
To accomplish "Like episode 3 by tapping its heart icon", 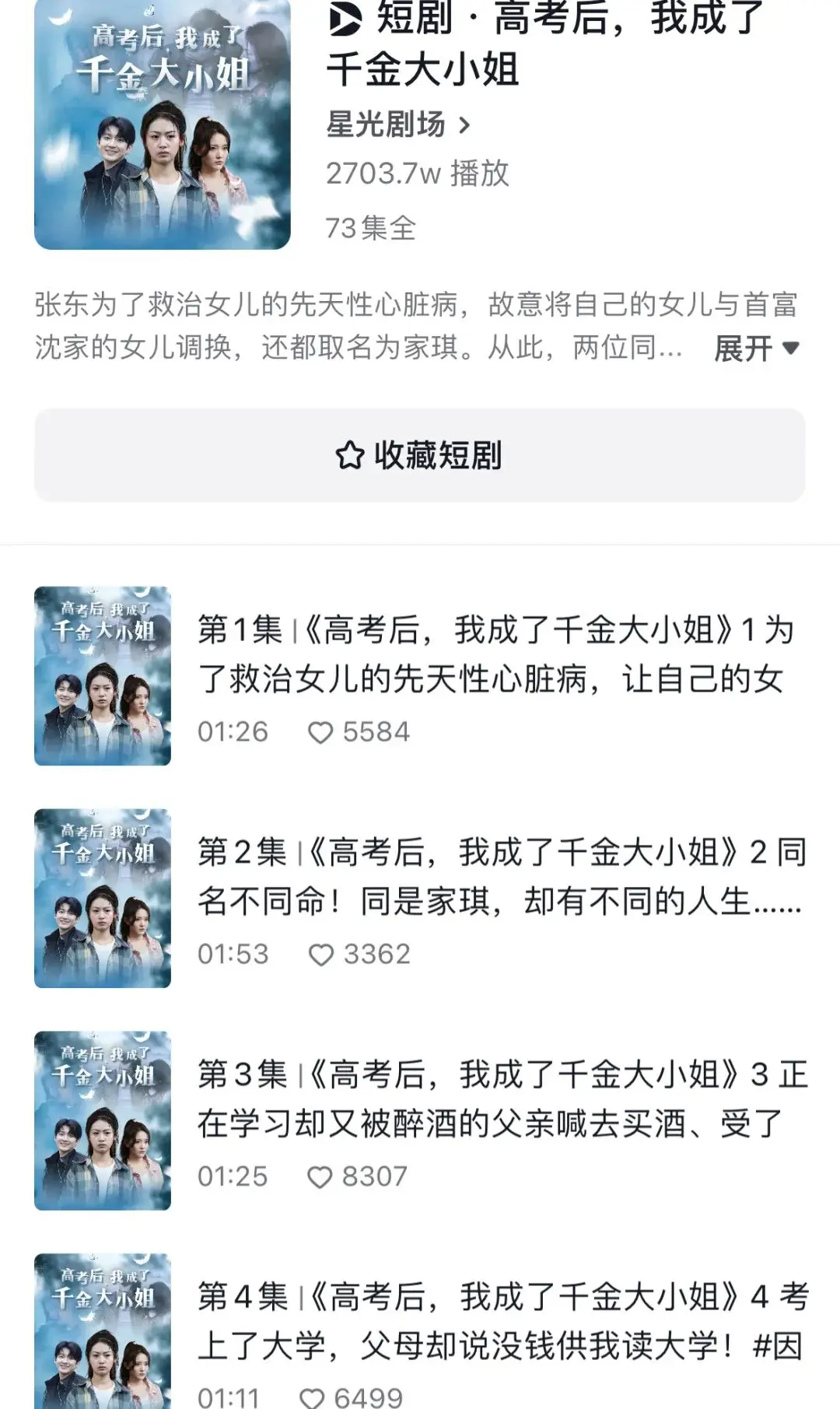I will point(321,1177).
